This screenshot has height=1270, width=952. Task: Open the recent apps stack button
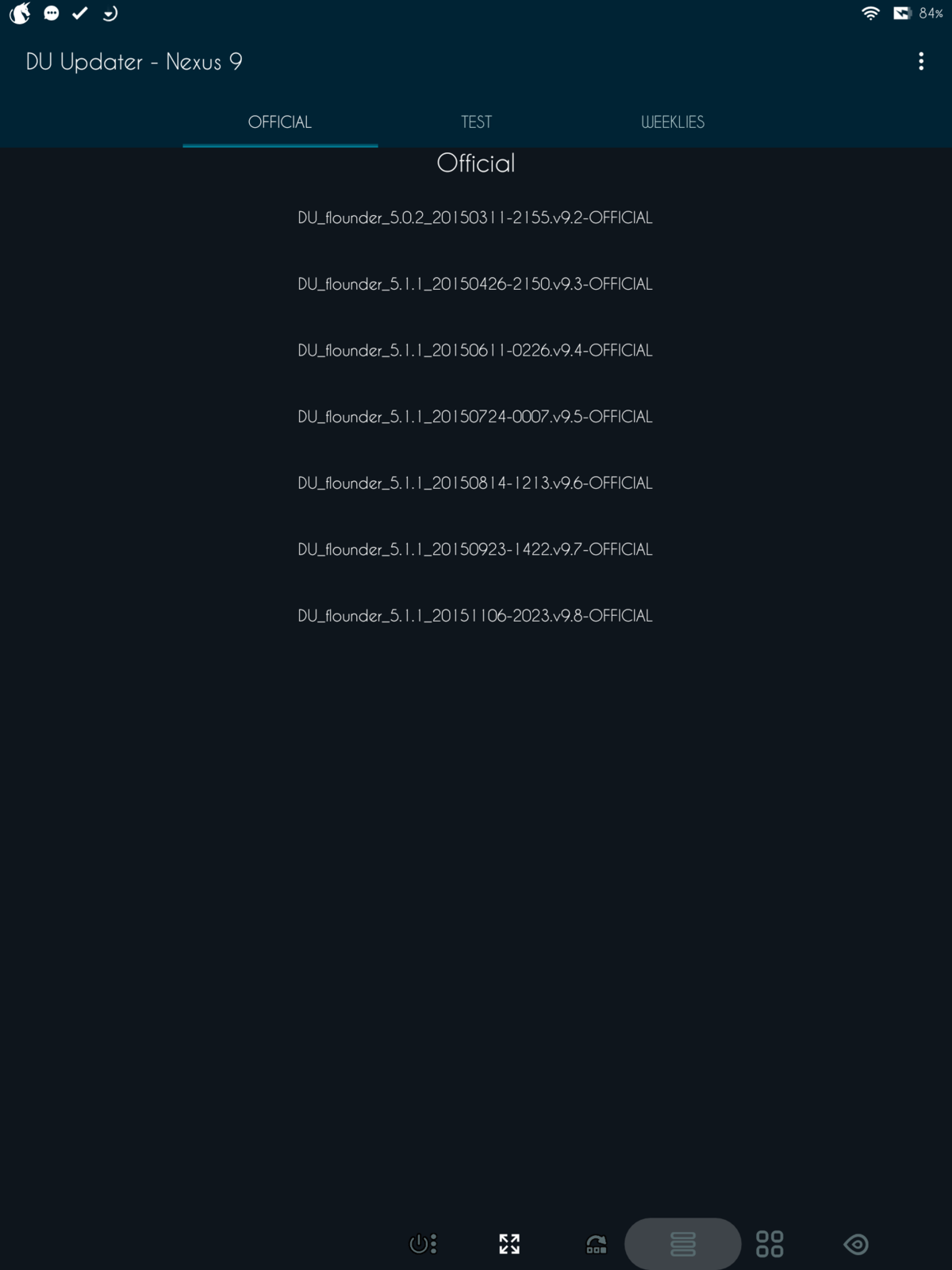coord(682,1244)
